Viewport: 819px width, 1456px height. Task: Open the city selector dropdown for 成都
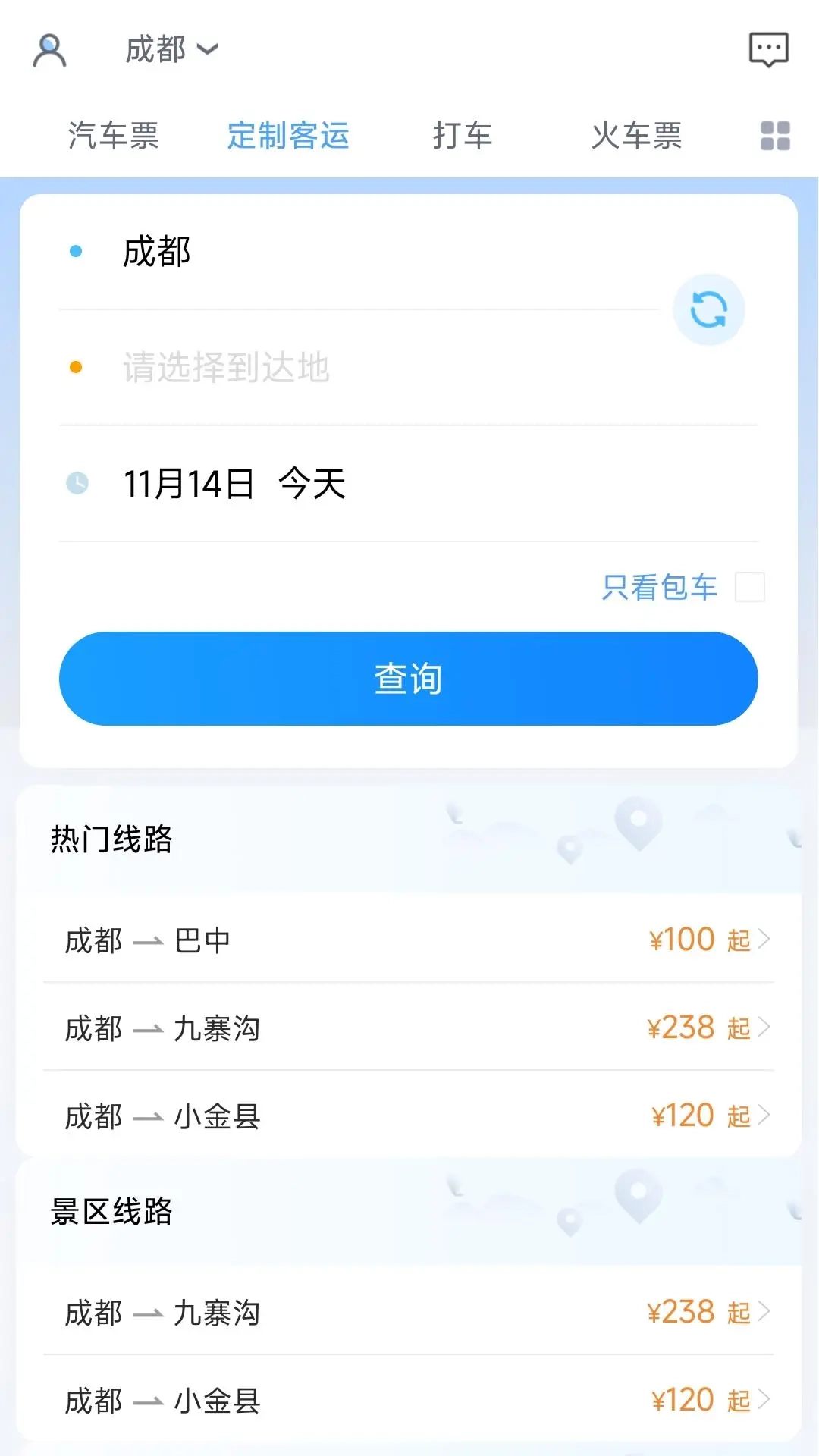click(x=173, y=49)
